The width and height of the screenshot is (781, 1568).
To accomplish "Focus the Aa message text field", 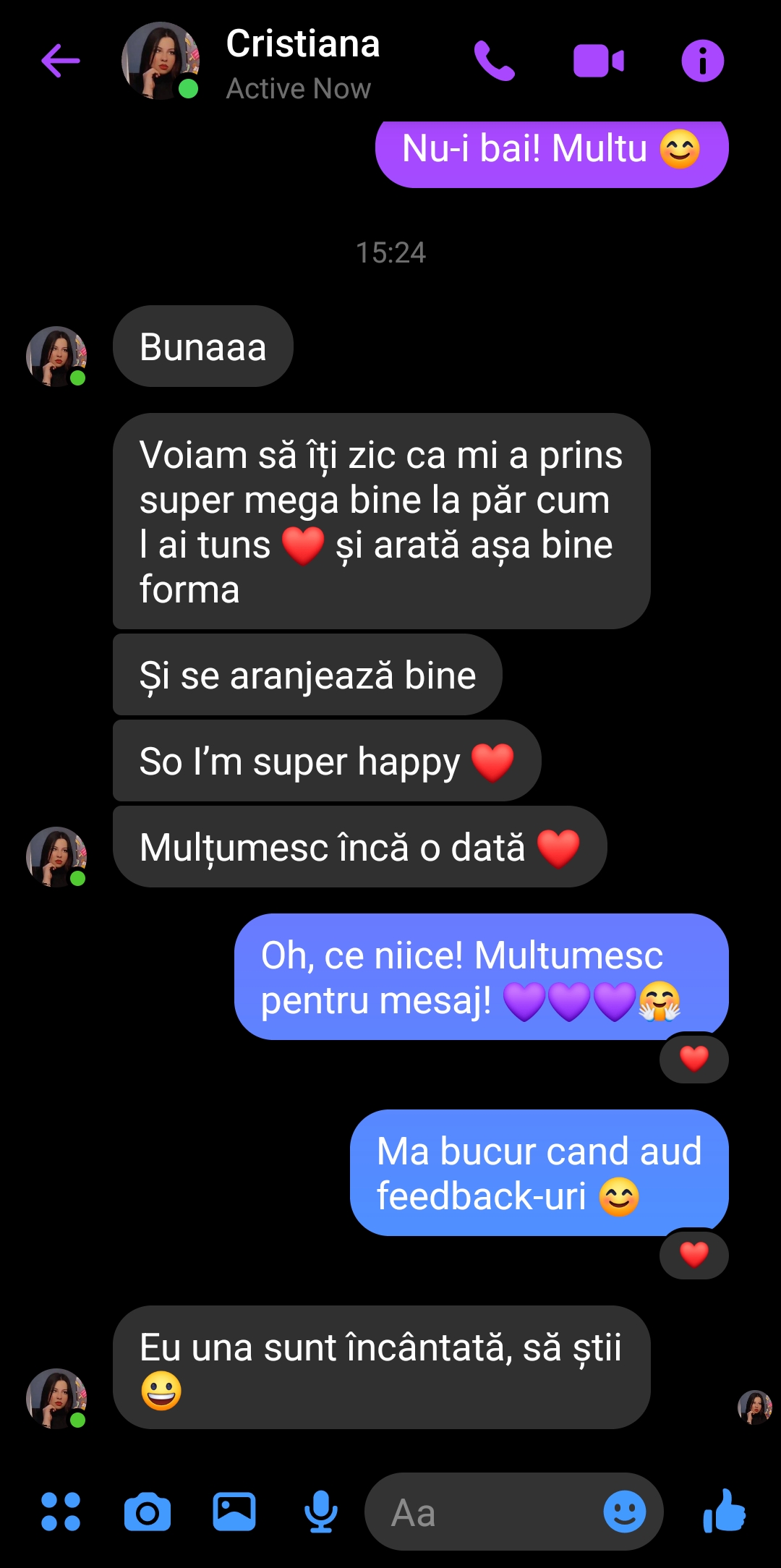I will pyautogui.click(x=485, y=1512).
